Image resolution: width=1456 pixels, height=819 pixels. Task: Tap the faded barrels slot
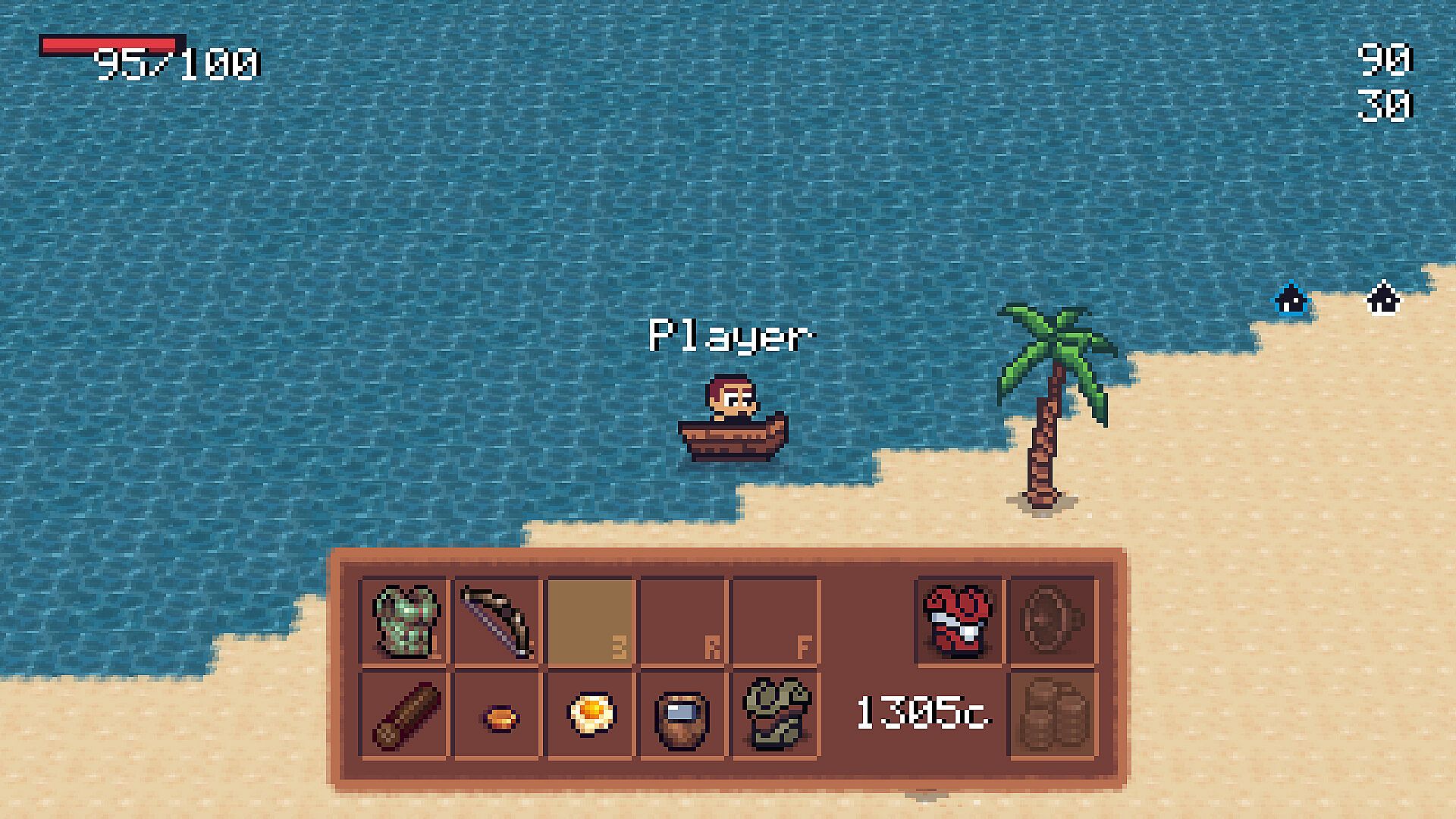pyautogui.click(x=1053, y=714)
